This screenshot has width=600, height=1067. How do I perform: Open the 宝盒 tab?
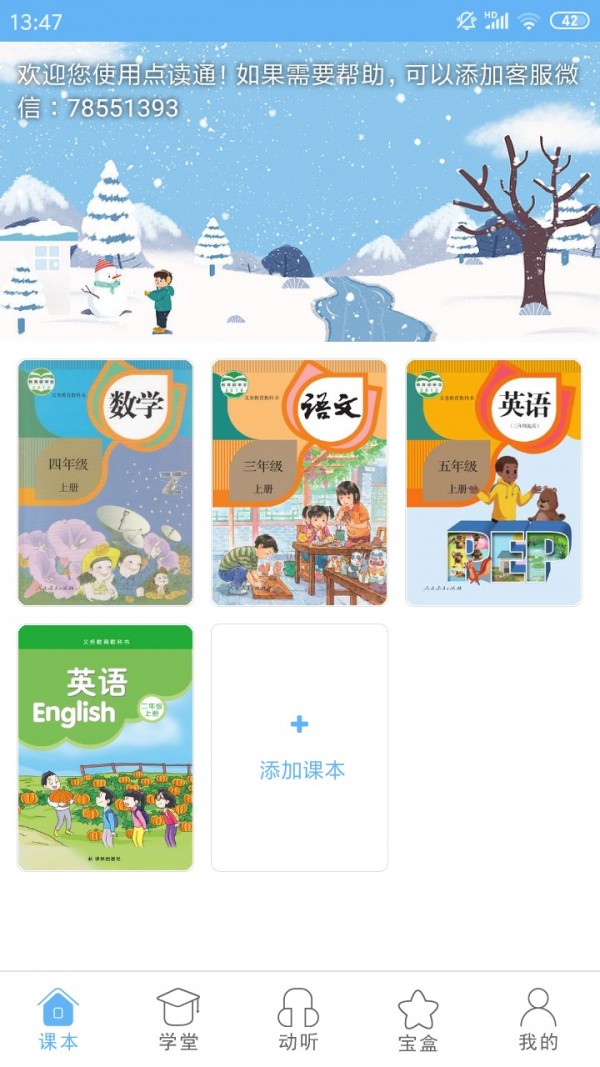click(x=418, y=1019)
